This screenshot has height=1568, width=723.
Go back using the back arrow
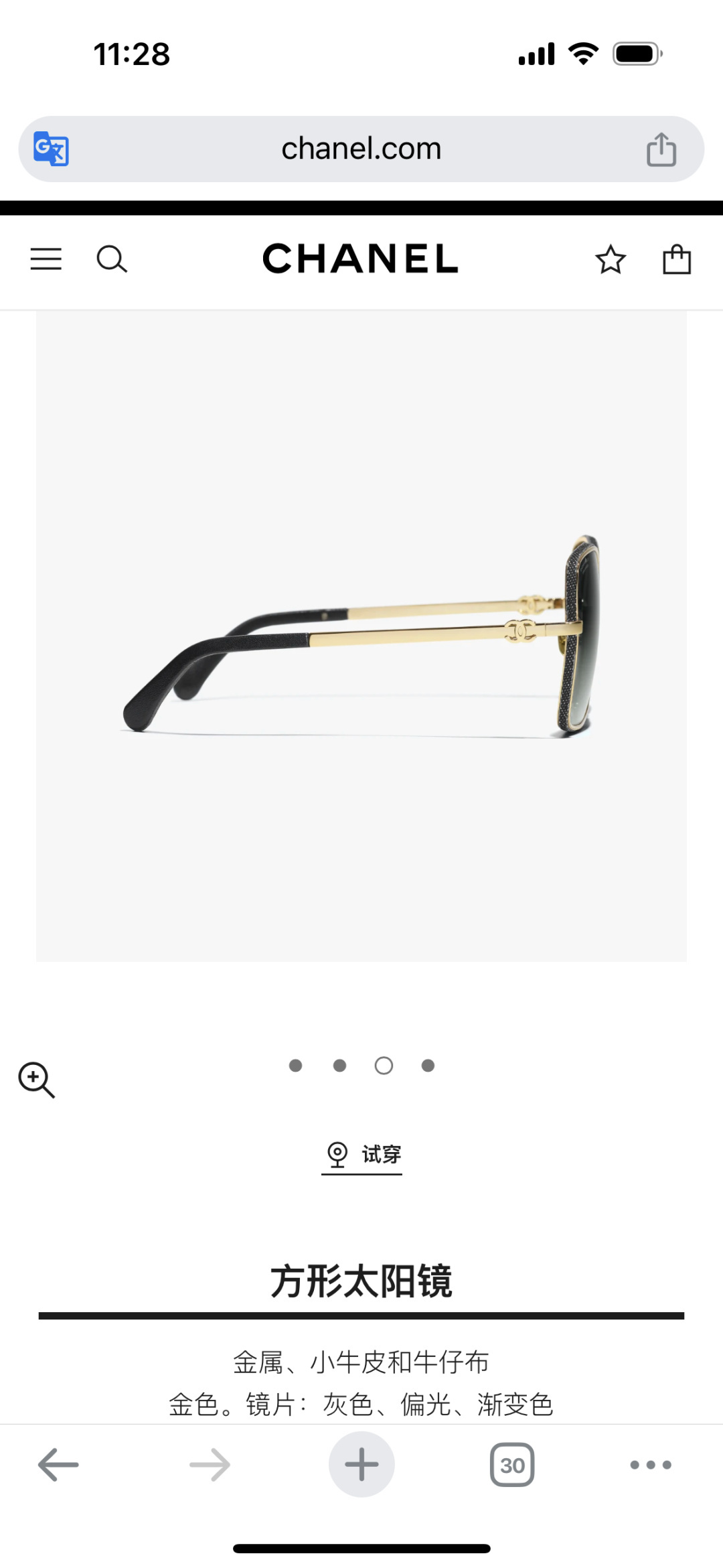(58, 1464)
